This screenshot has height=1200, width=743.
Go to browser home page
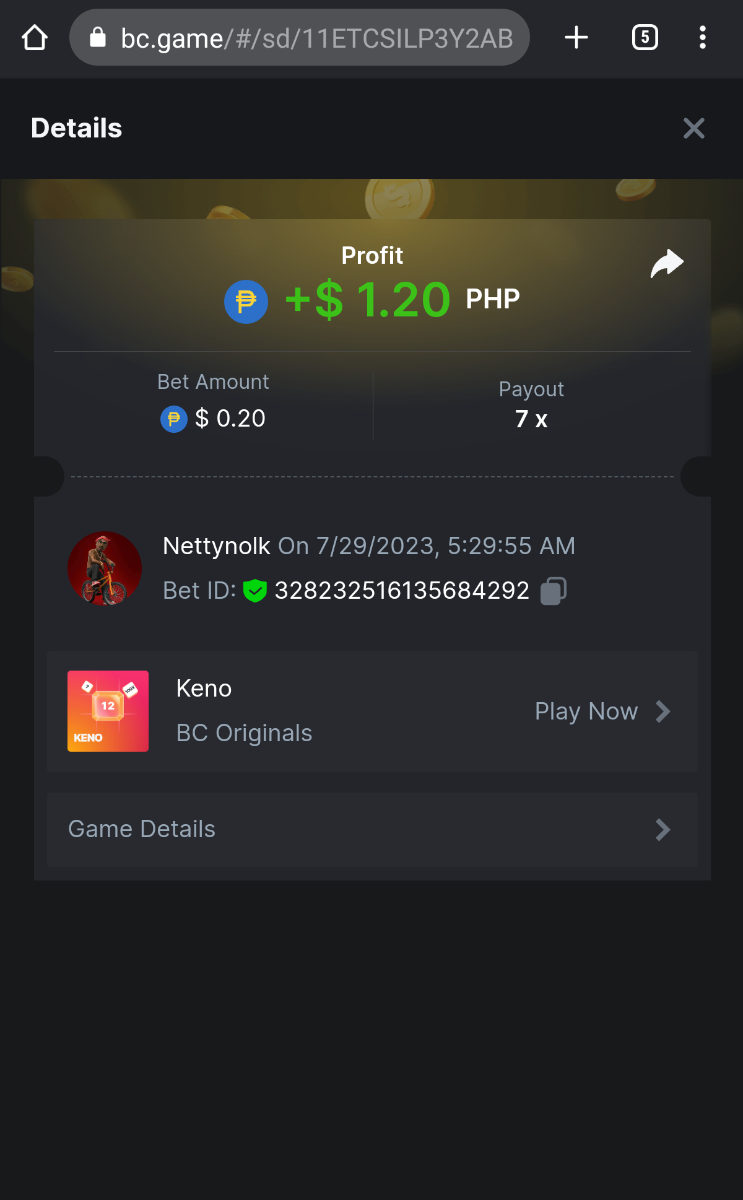click(x=35, y=38)
